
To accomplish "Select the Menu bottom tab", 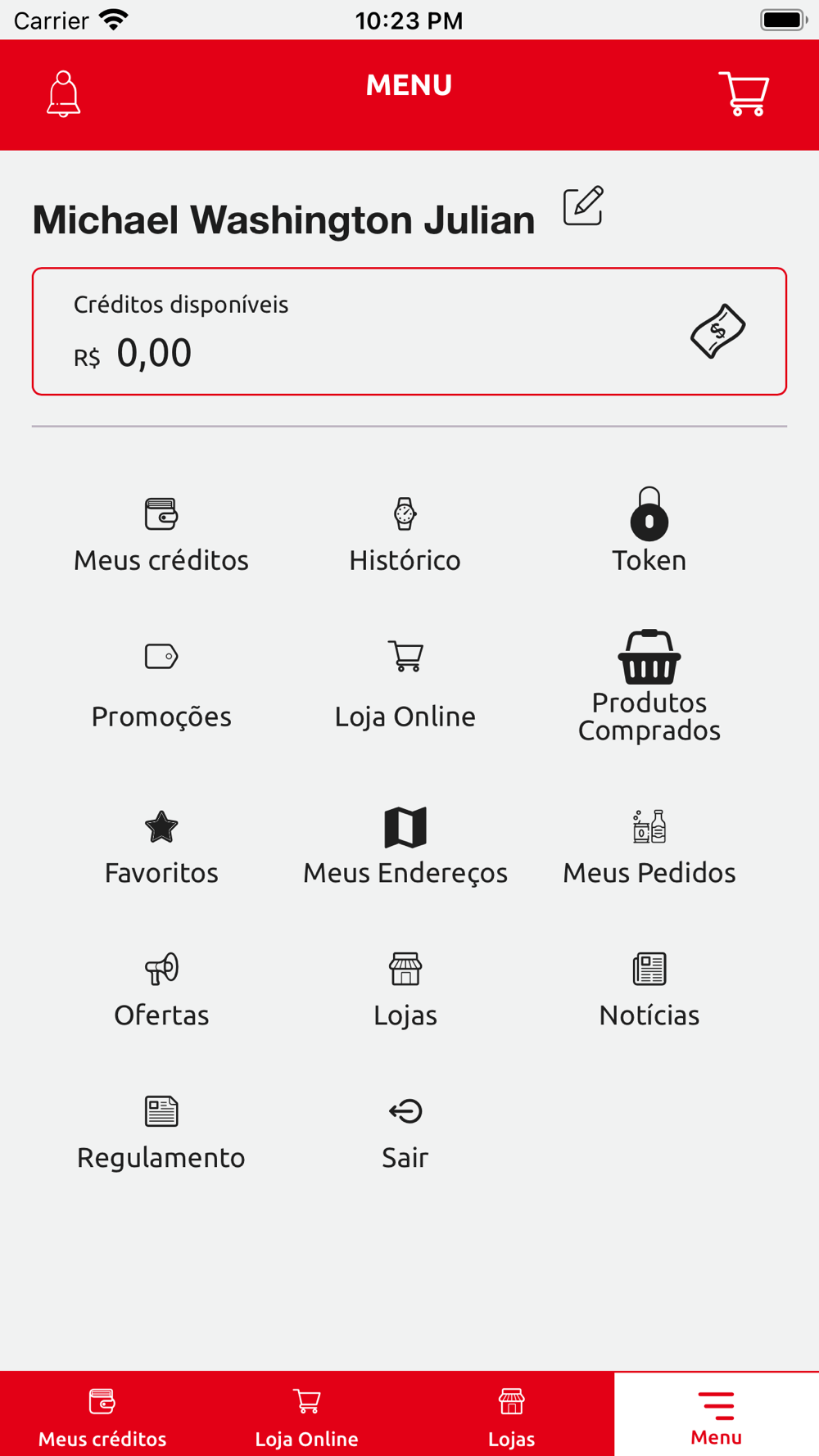I will pyautogui.click(x=717, y=1414).
